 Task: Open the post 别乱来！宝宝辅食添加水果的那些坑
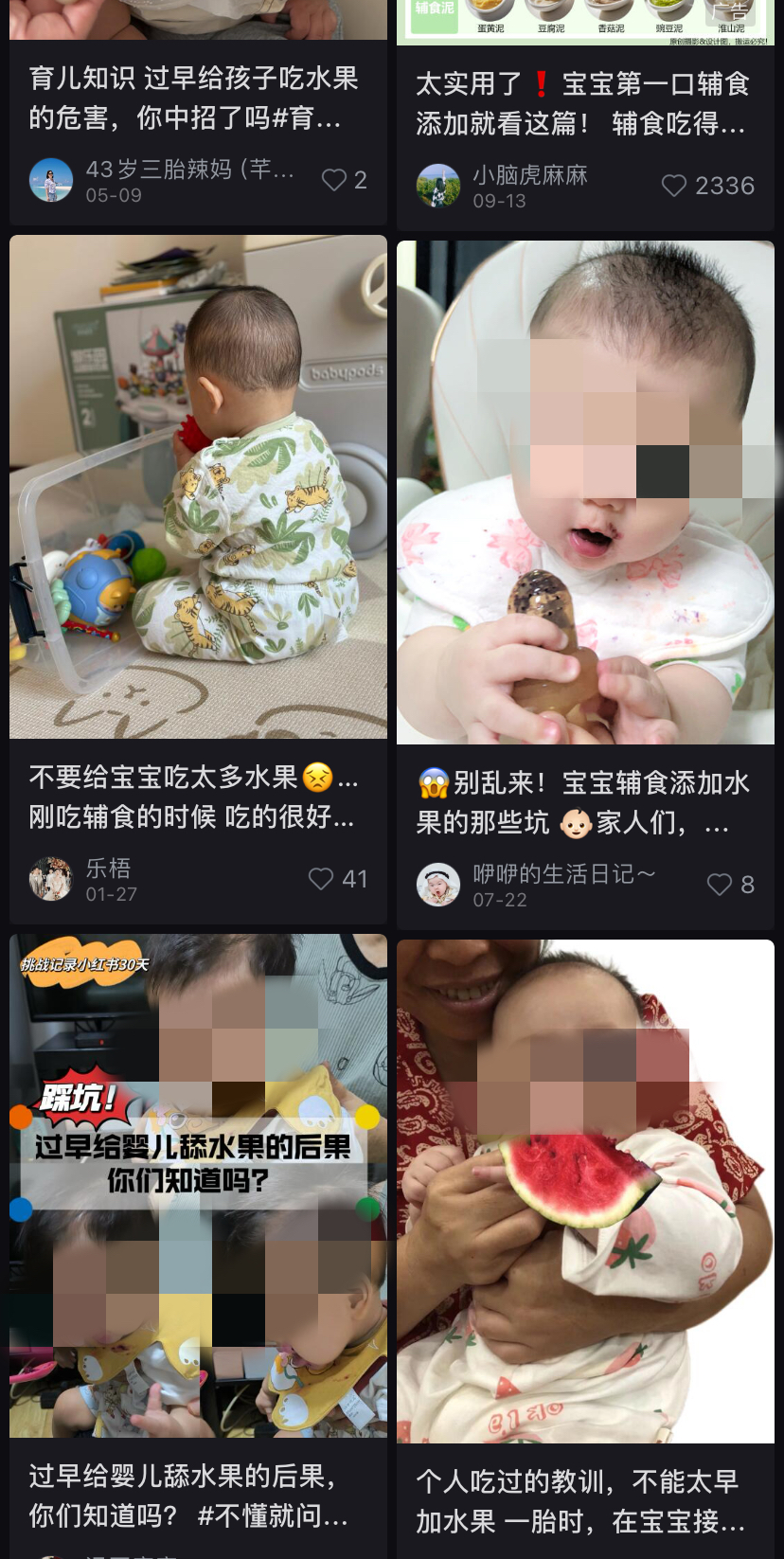click(x=585, y=493)
